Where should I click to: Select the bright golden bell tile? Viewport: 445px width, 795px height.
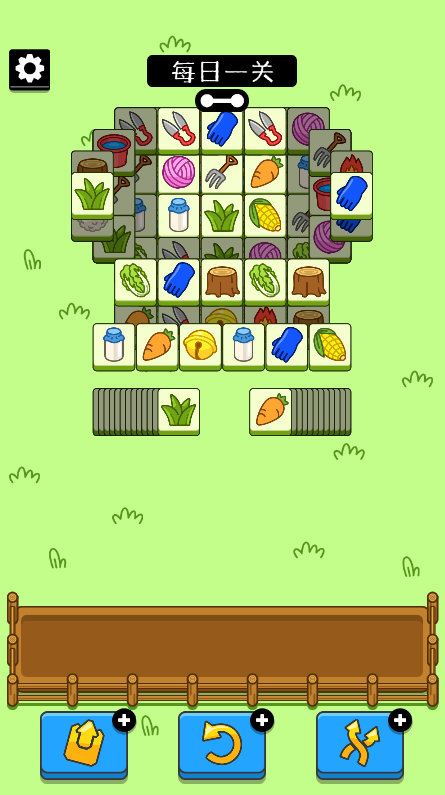coord(200,347)
